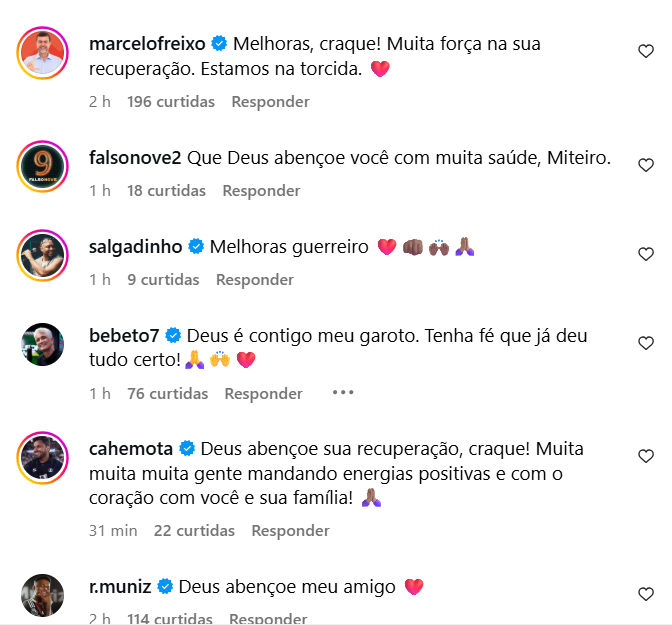Open the bebeto7 username profile
672x625 pixels.
click(125, 335)
